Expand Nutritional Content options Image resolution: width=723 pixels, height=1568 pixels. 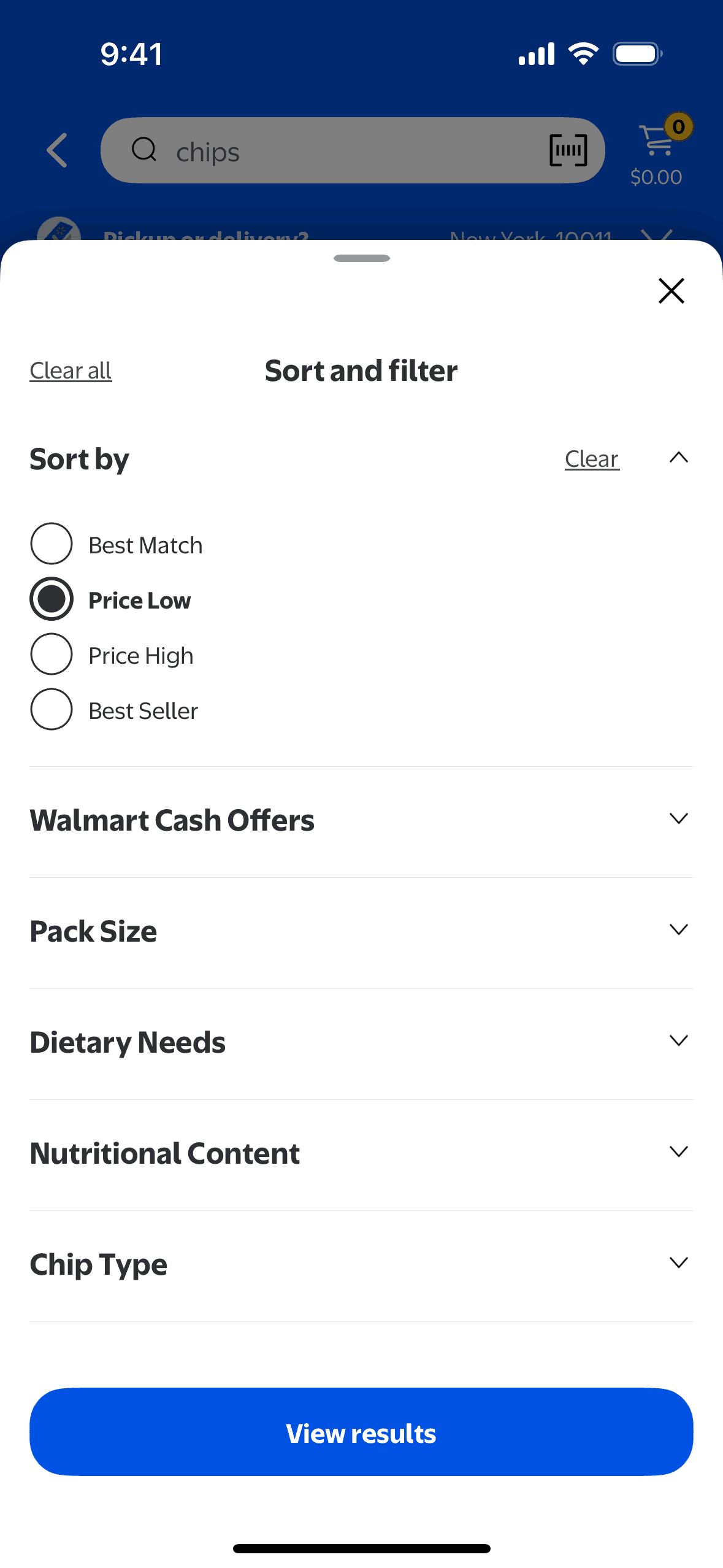click(678, 1152)
